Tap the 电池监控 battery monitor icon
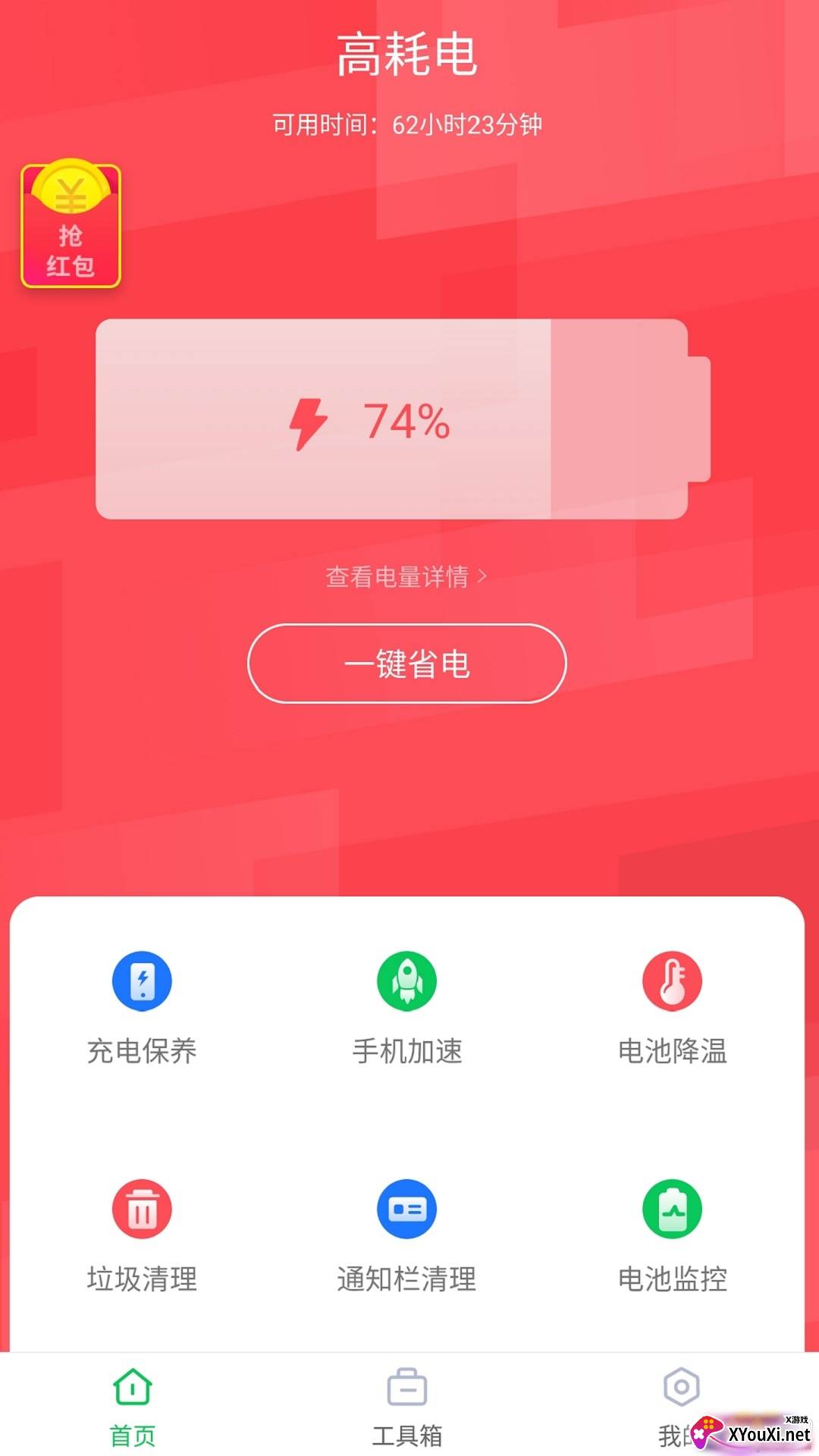The width and height of the screenshot is (819, 1456). (x=673, y=1207)
